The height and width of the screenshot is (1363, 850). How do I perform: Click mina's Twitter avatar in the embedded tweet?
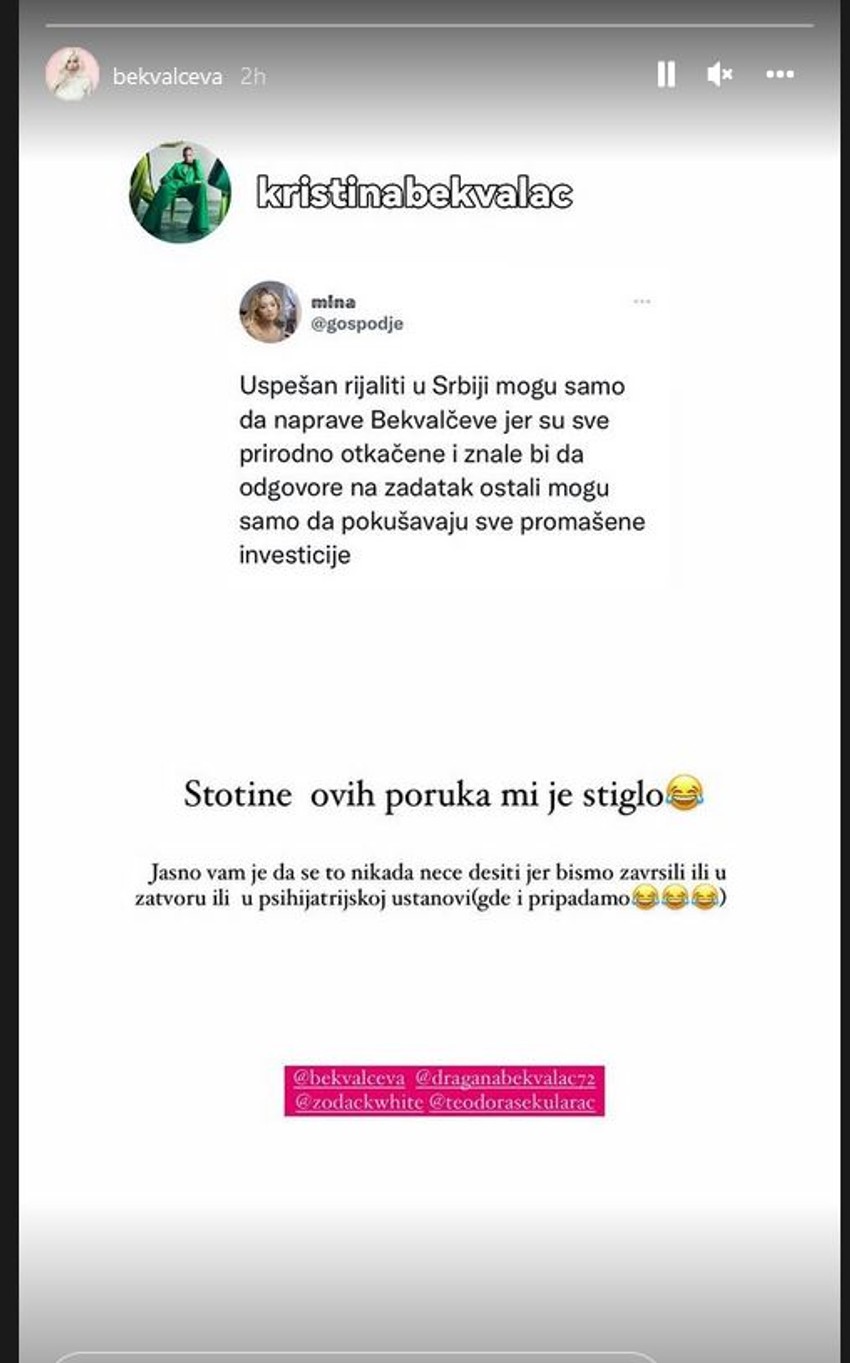tap(270, 310)
